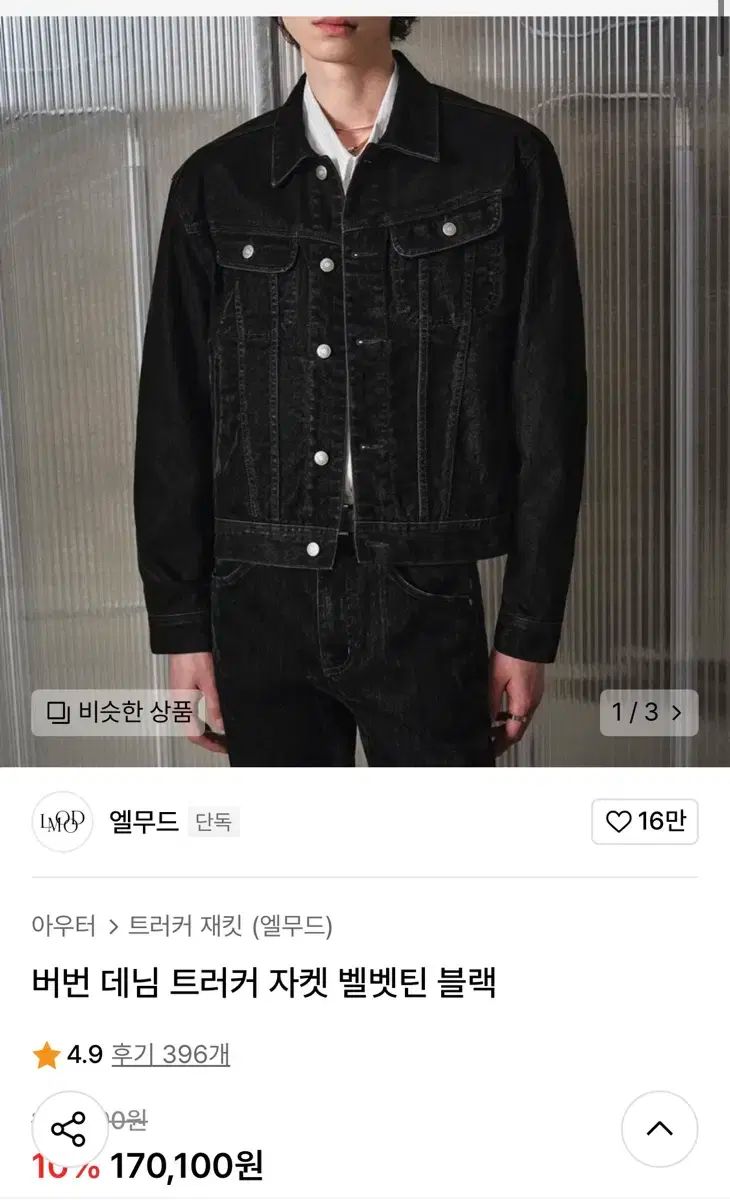Advance the 1 / 3 image page indicator
Screen dimensions: 730x1200
pos(648,712)
